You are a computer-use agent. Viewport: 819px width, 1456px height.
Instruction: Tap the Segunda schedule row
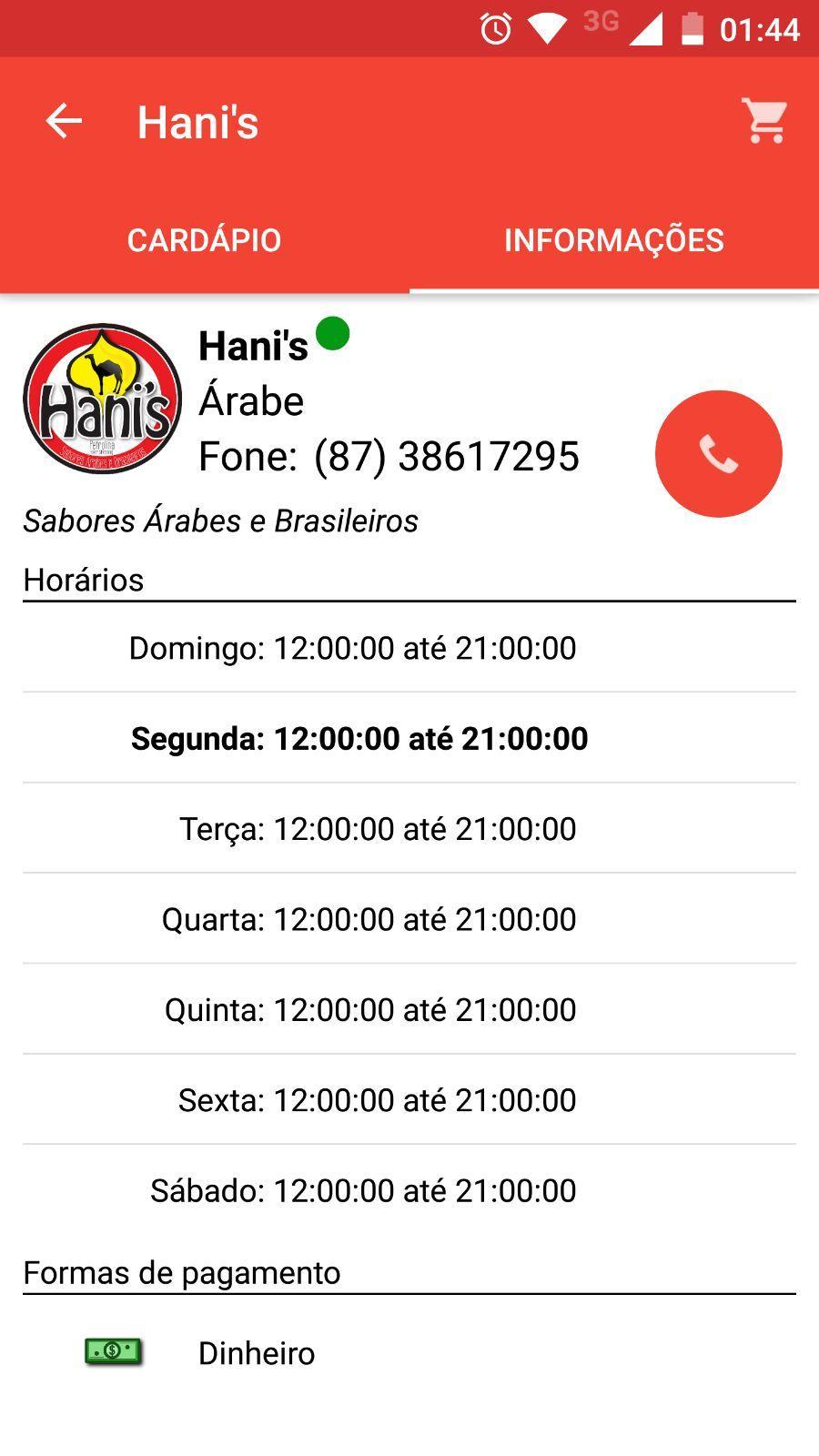tap(359, 739)
